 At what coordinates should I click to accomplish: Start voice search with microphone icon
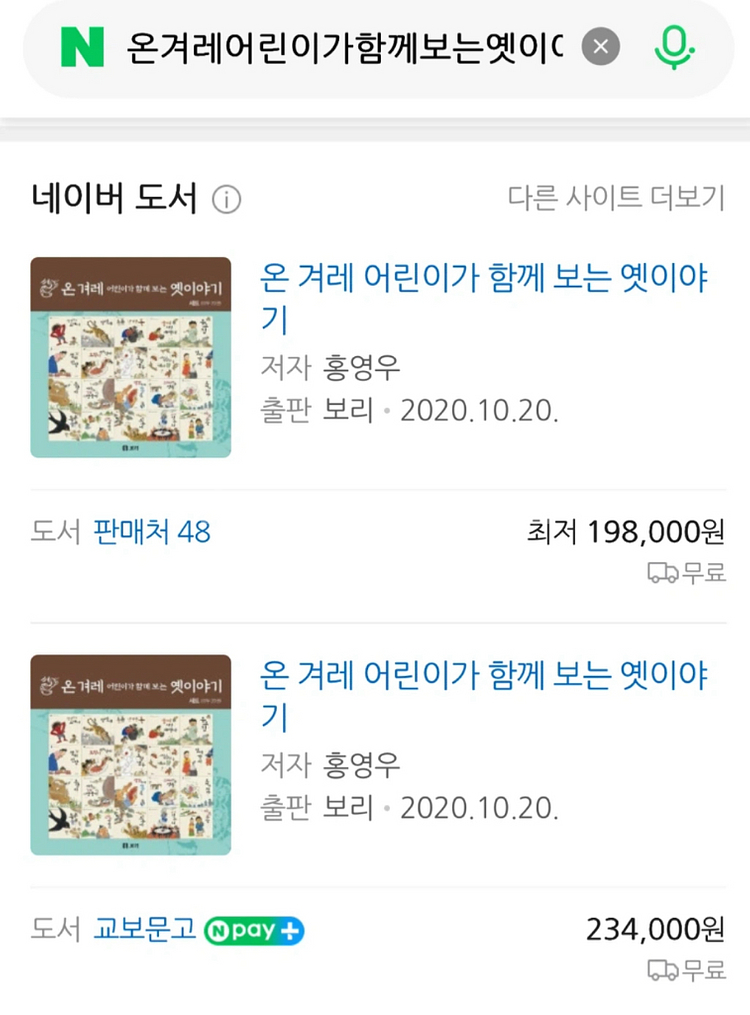pos(674,47)
